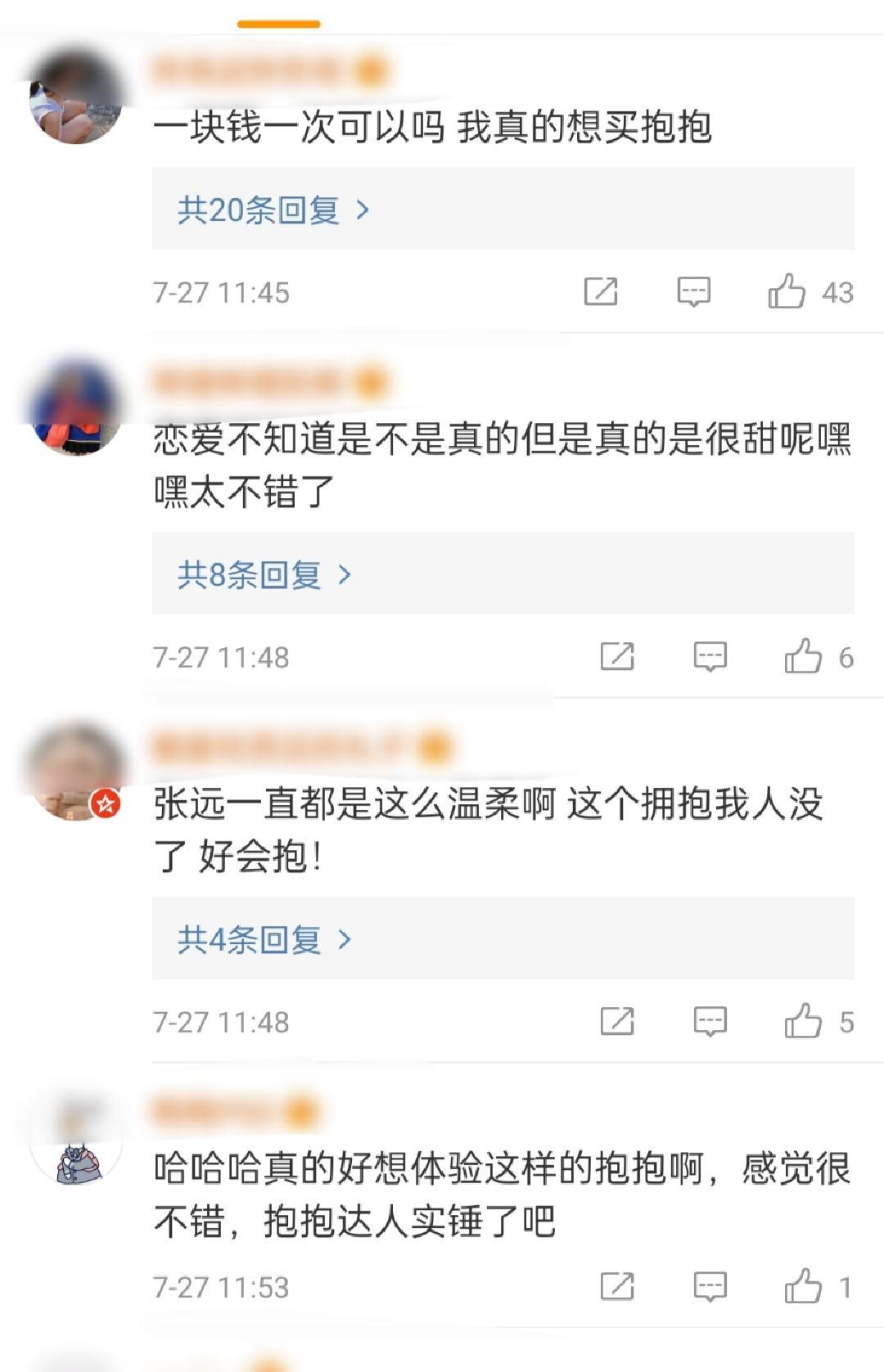This screenshot has height=1372, width=884.
Task: Like the comment 哈哈哈真的好想体验
Action: coord(803,1287)
